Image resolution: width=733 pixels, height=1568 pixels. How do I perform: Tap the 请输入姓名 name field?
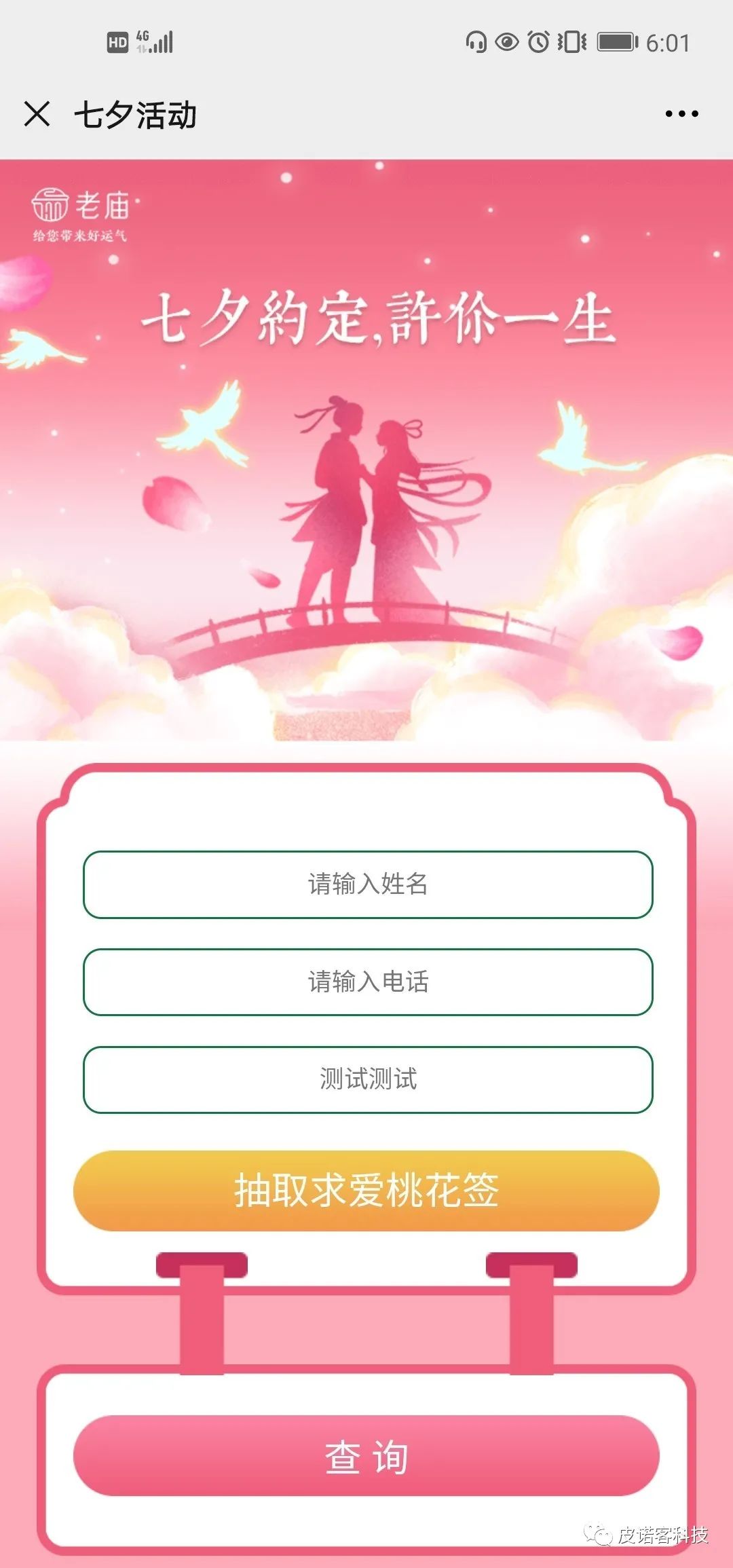coord(367,884)
